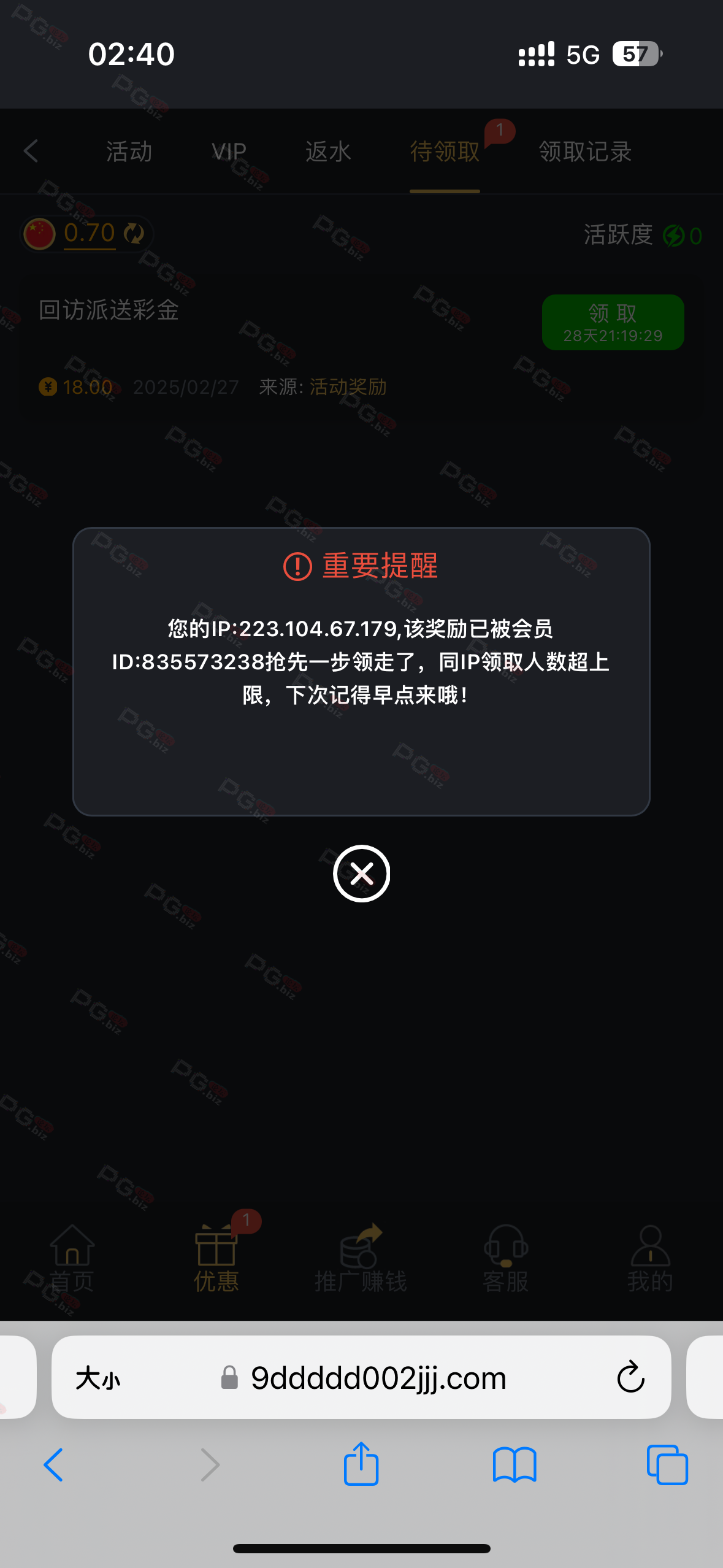Go to 首页 in the bottom bar
Image resolution: width=723 pixels, height=1568 pixels.
tap(72, 1259)
